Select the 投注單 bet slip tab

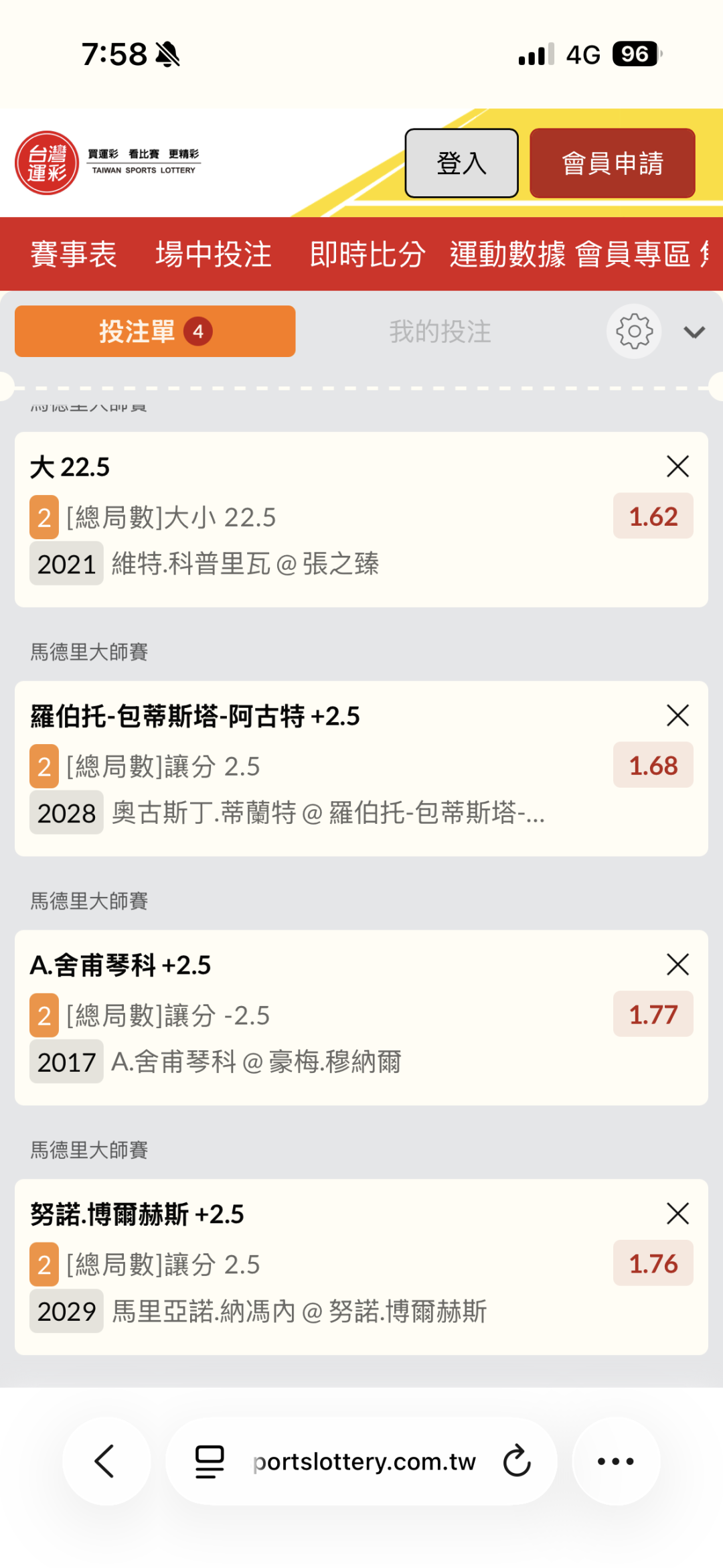coord(155,332)
